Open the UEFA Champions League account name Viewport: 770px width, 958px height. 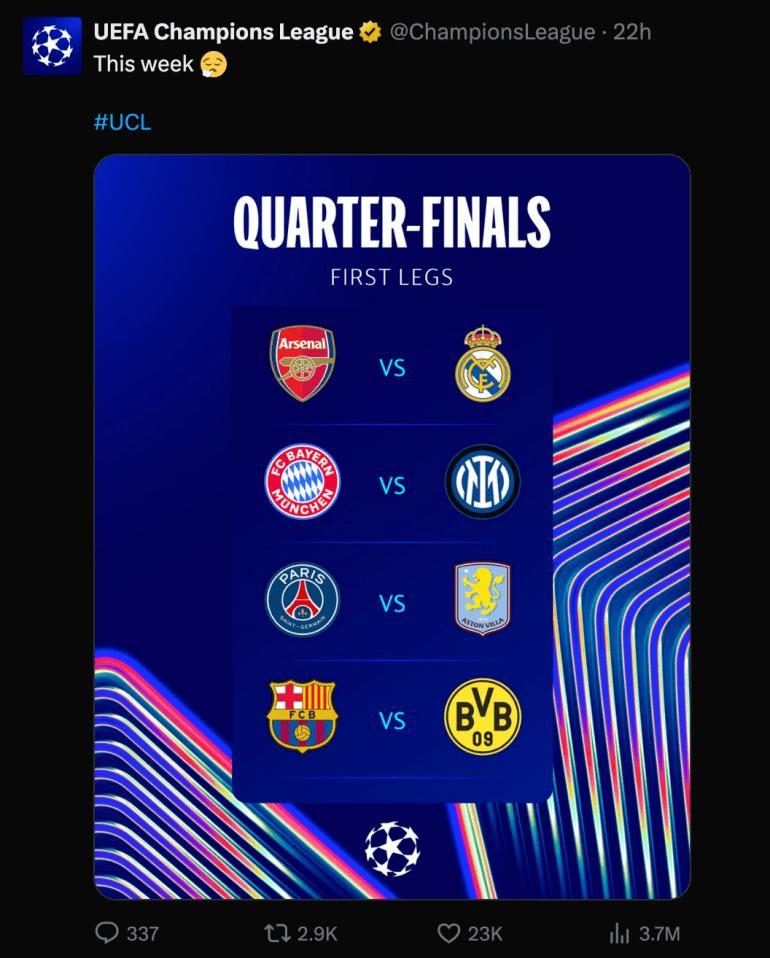coord(223,32)
